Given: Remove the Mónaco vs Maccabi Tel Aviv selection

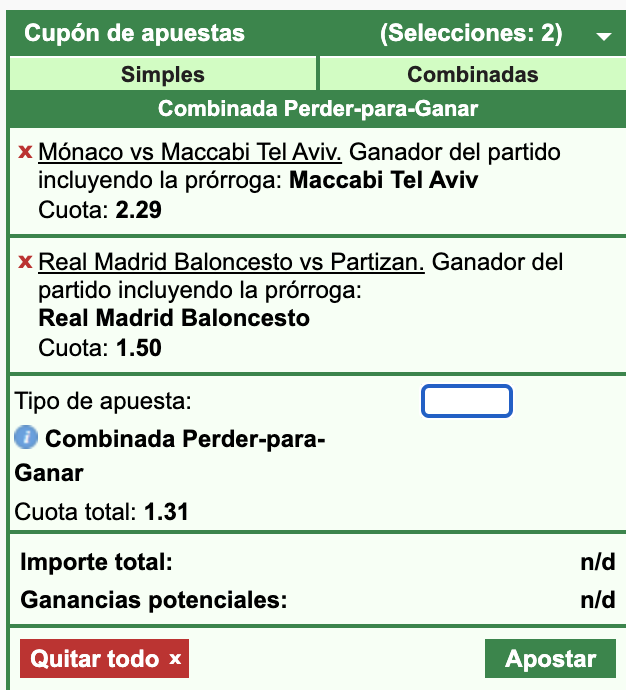Looking at the screenshot, I should 25,153.
